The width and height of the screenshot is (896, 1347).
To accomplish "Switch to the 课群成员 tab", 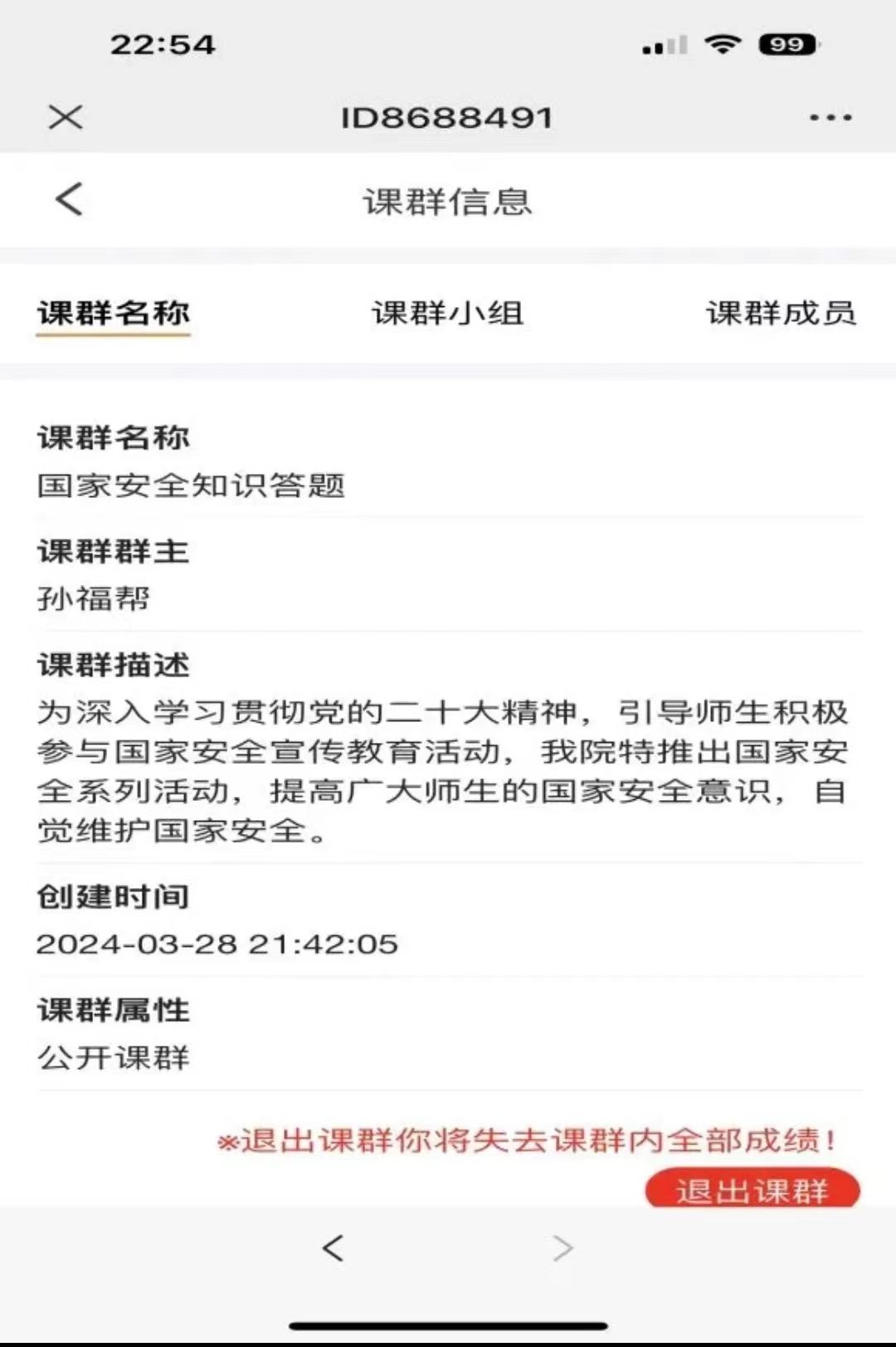I will [x=780, y=314].
